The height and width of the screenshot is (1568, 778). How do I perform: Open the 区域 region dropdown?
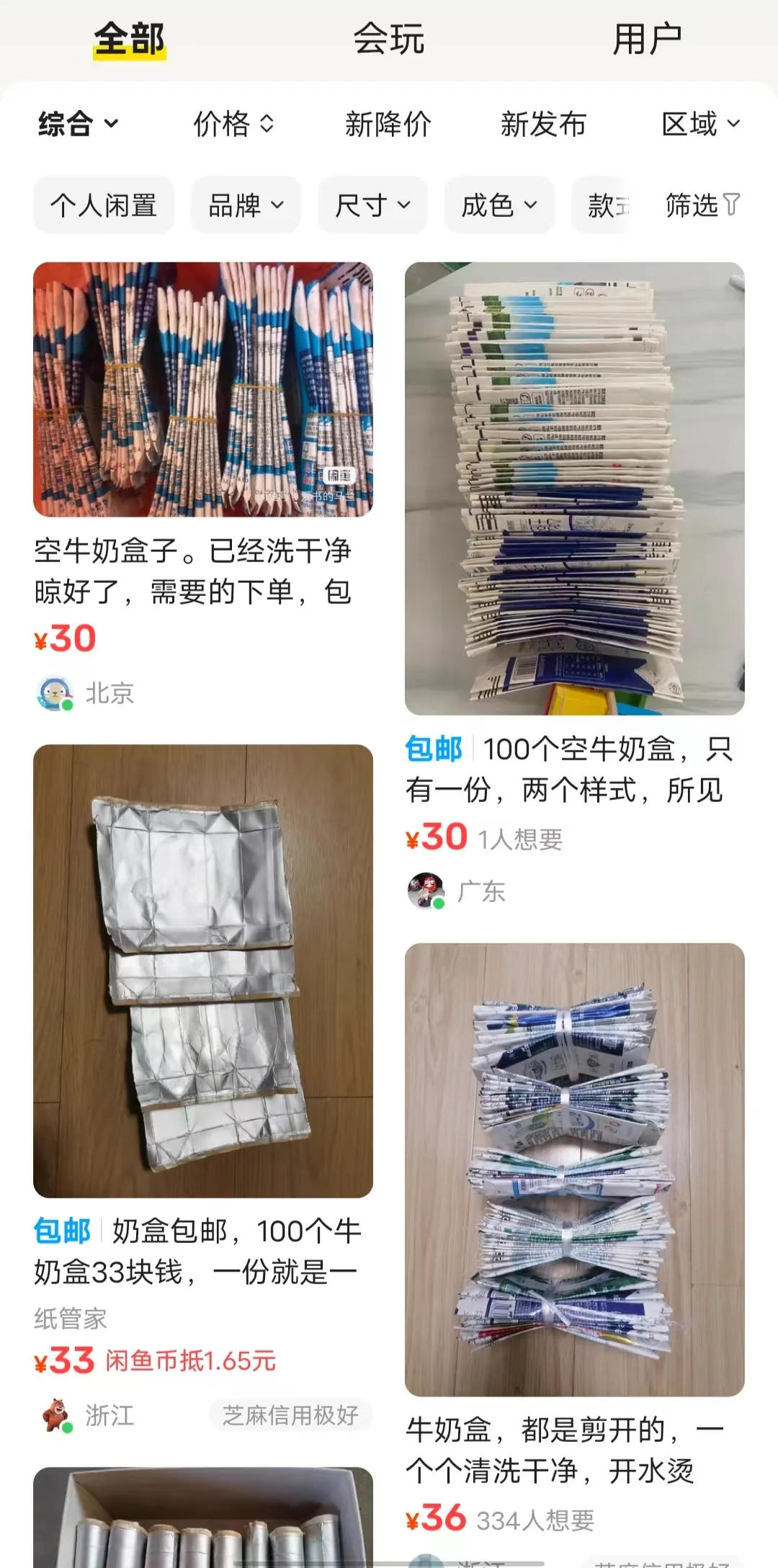tap(700, 124)
